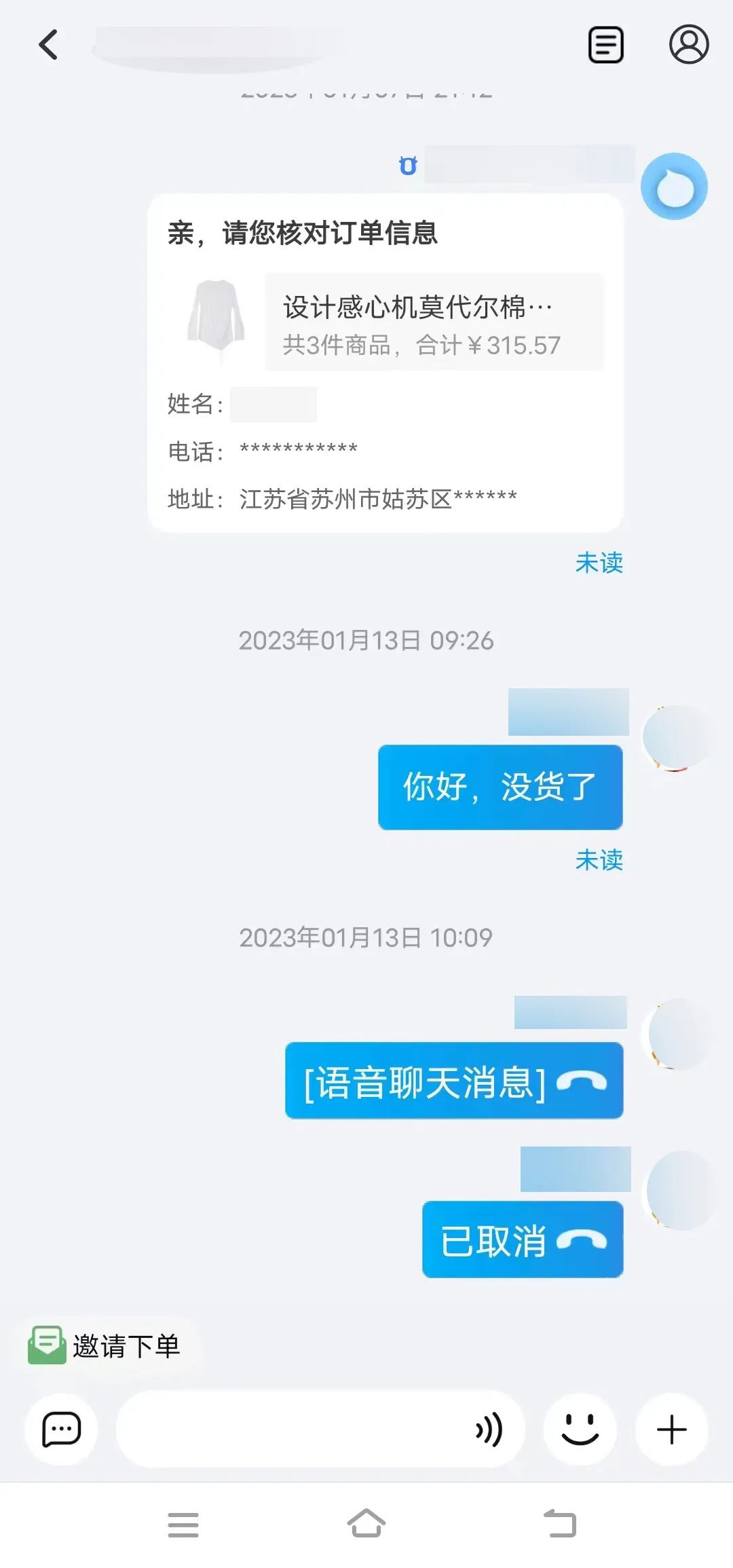Tap the 语音聊天消息 voice call bubble
Screen dimensions: 733x1568
tap(453, 1081)
